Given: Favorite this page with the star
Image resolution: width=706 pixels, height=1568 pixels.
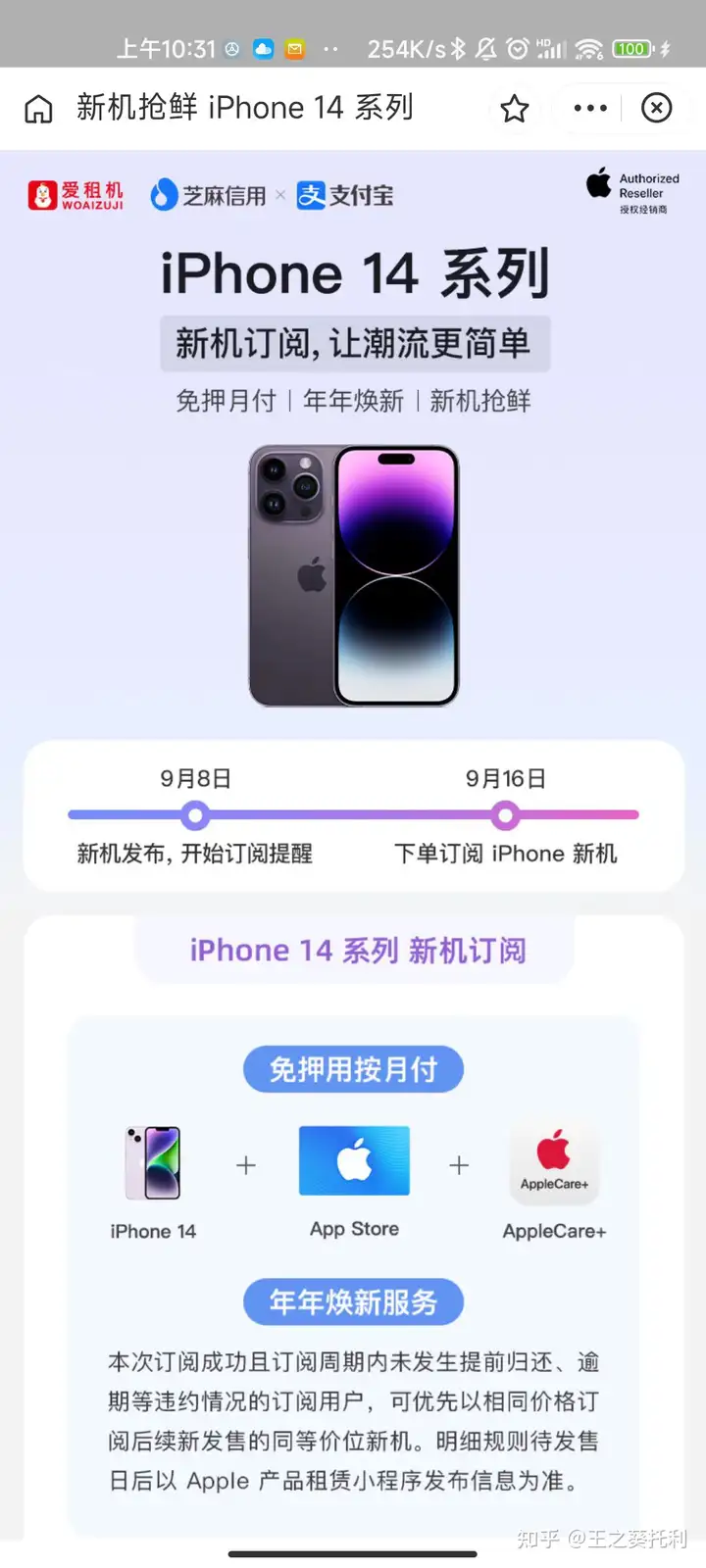Looking at the screenshot, I should (515, 108).
